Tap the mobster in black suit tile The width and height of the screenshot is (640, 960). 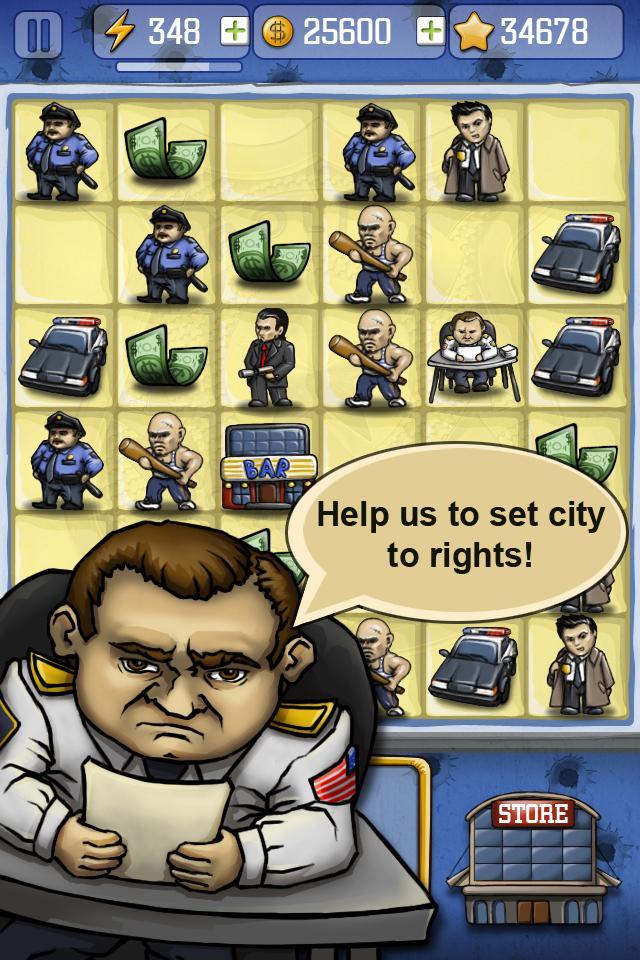(268, 358)
